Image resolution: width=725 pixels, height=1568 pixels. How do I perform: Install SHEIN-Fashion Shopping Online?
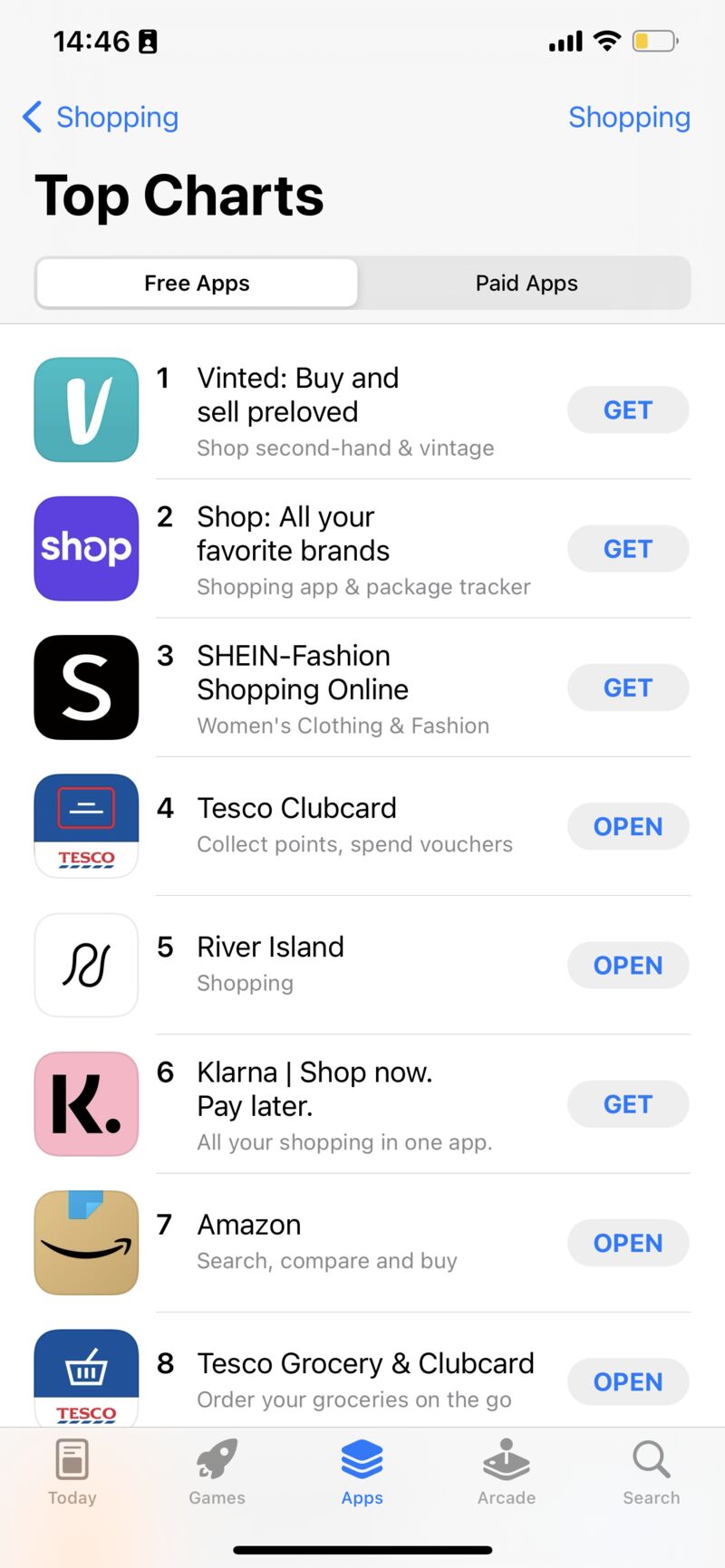tap(627, 688)
